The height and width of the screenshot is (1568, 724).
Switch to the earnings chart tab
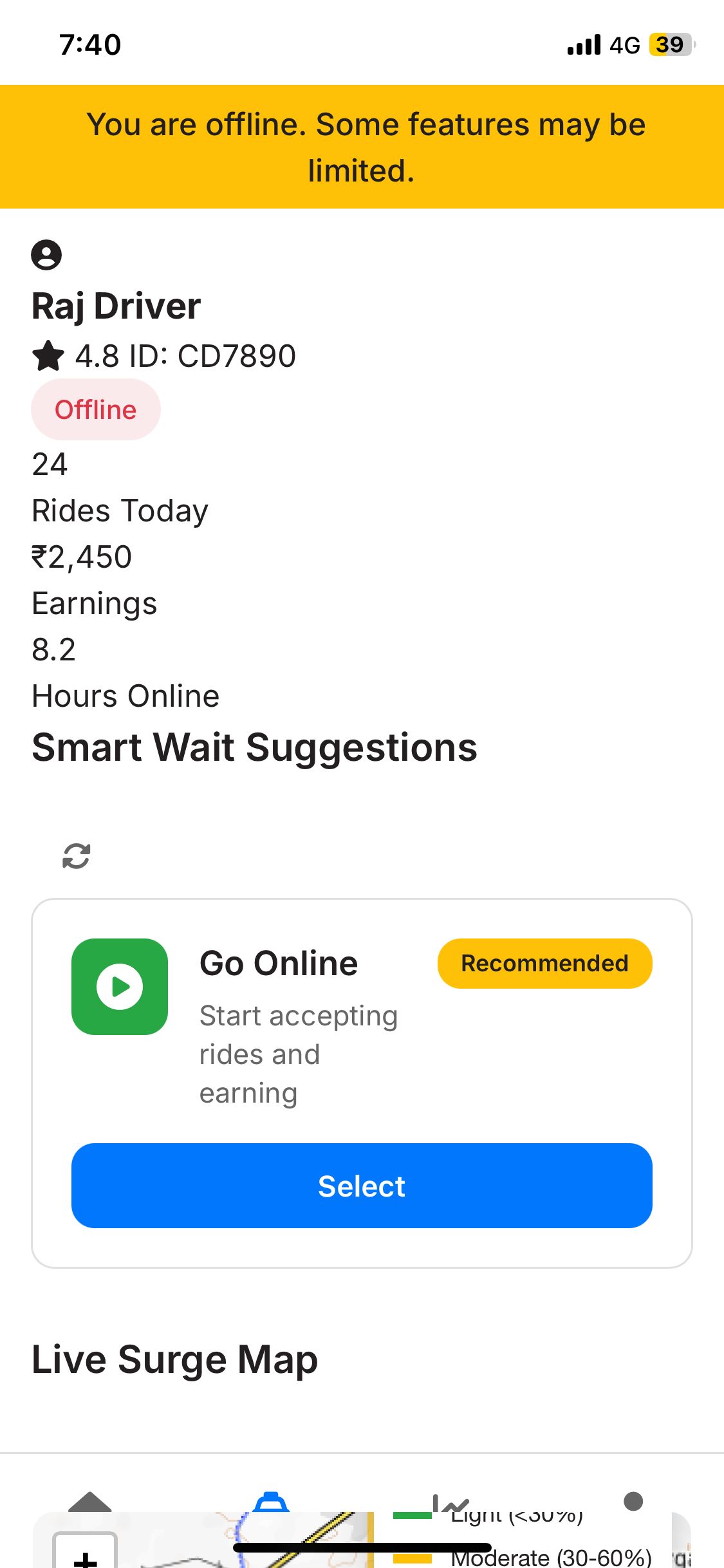click(x=450, y=1503)
